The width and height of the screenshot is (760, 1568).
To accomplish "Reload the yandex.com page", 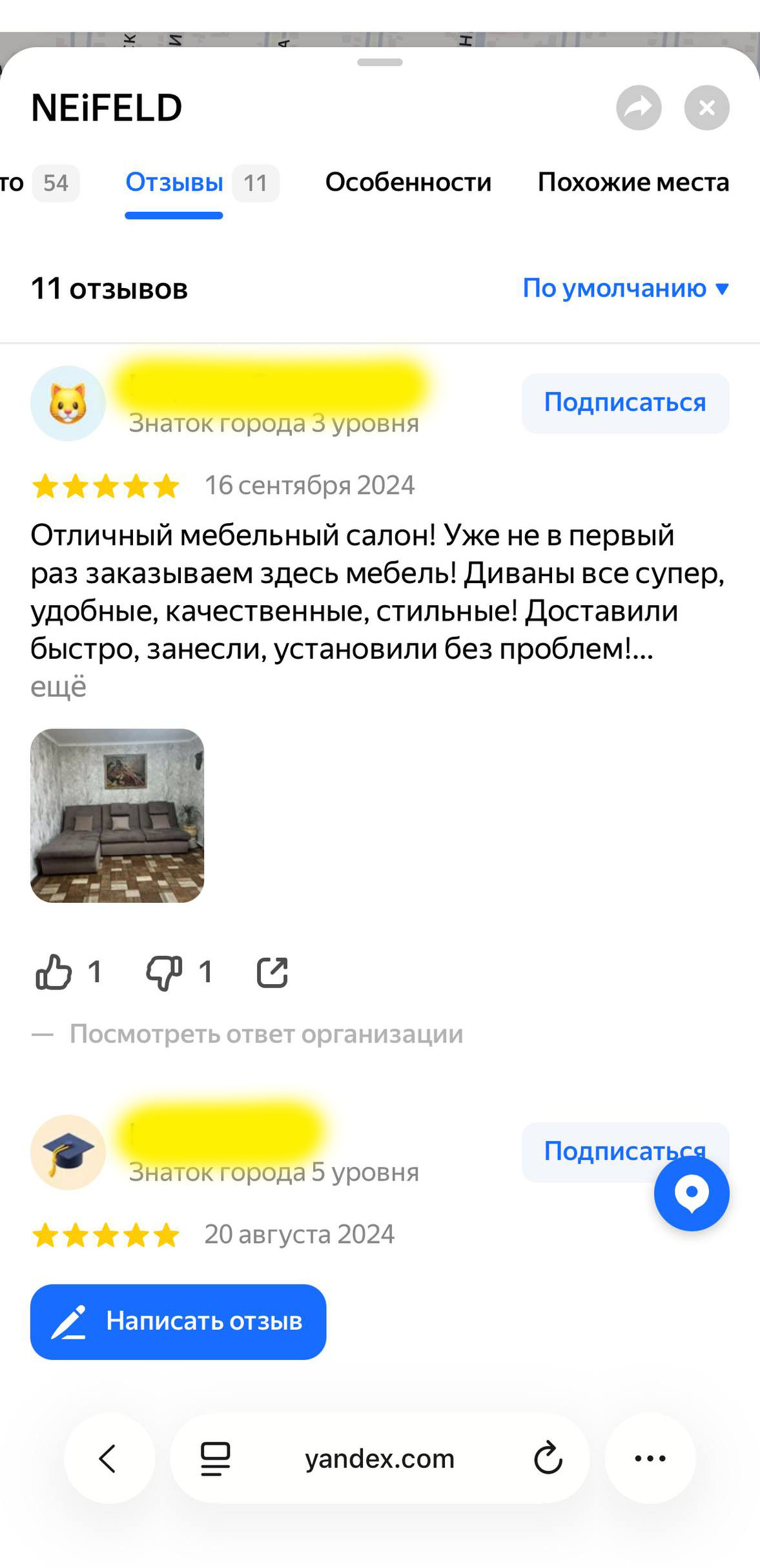I will pyautogui.click(x=548, y=1458).
